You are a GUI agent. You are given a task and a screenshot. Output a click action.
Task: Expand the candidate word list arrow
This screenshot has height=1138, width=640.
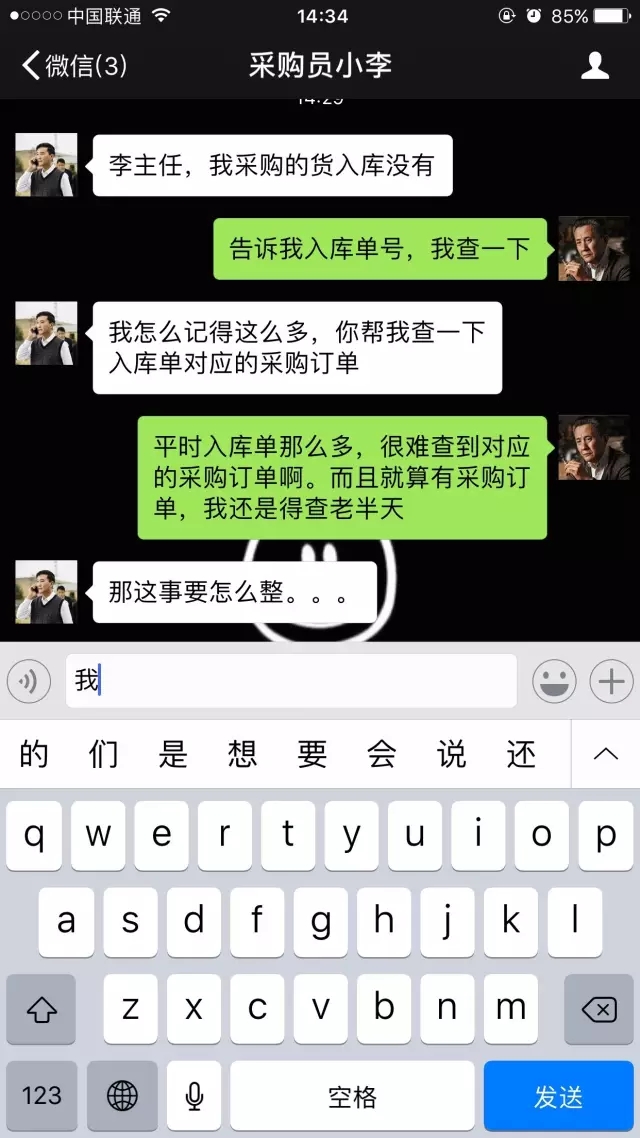click(605, 754)
